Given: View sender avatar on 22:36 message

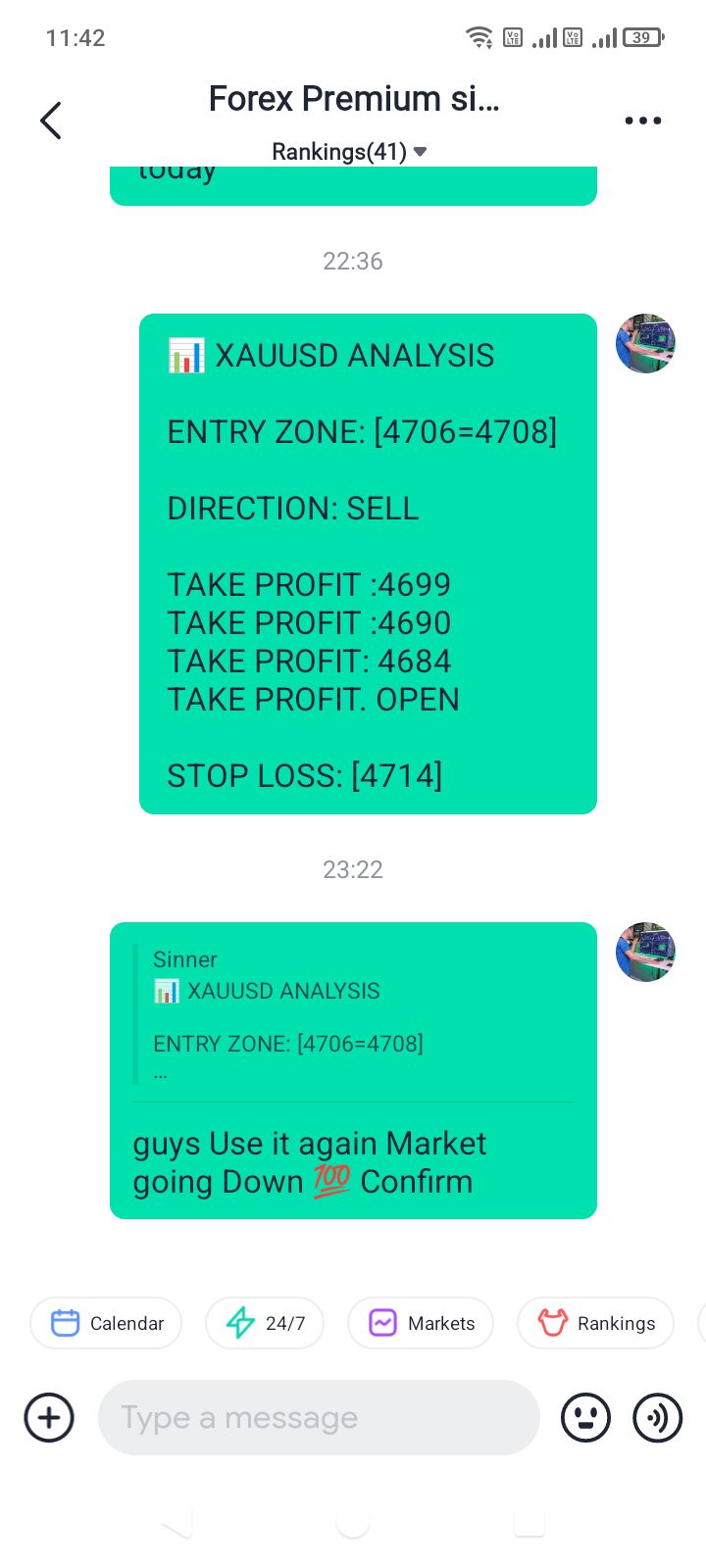Looking at the screenshot, I should tap(645, 344).
